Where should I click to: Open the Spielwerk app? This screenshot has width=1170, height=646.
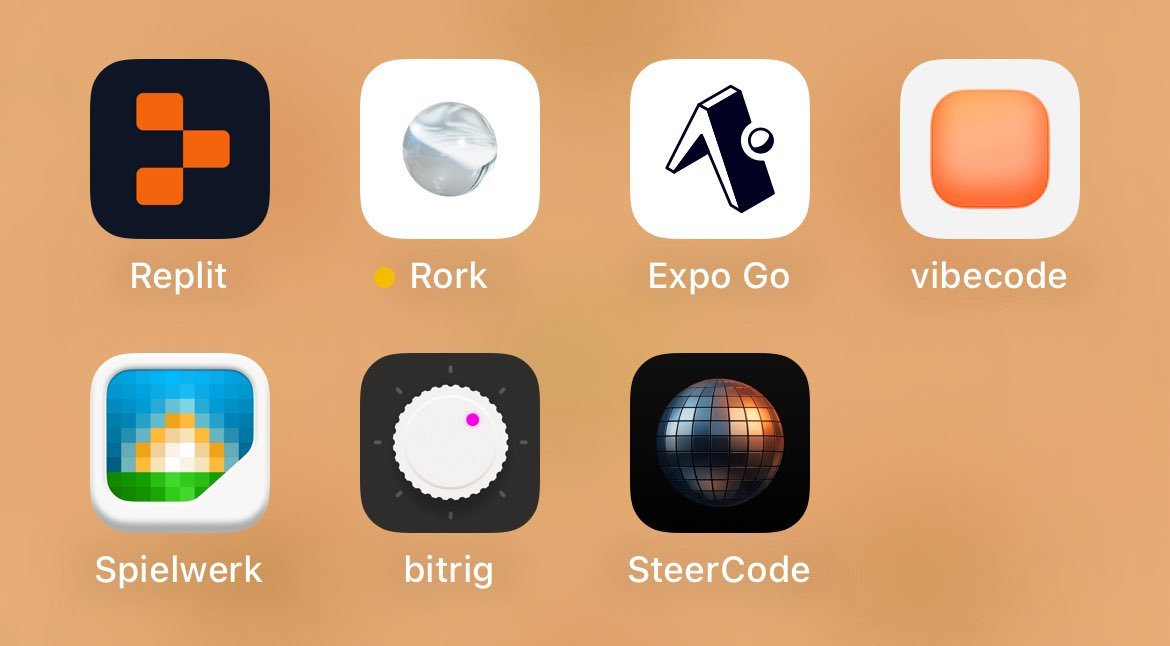point(180,442)
